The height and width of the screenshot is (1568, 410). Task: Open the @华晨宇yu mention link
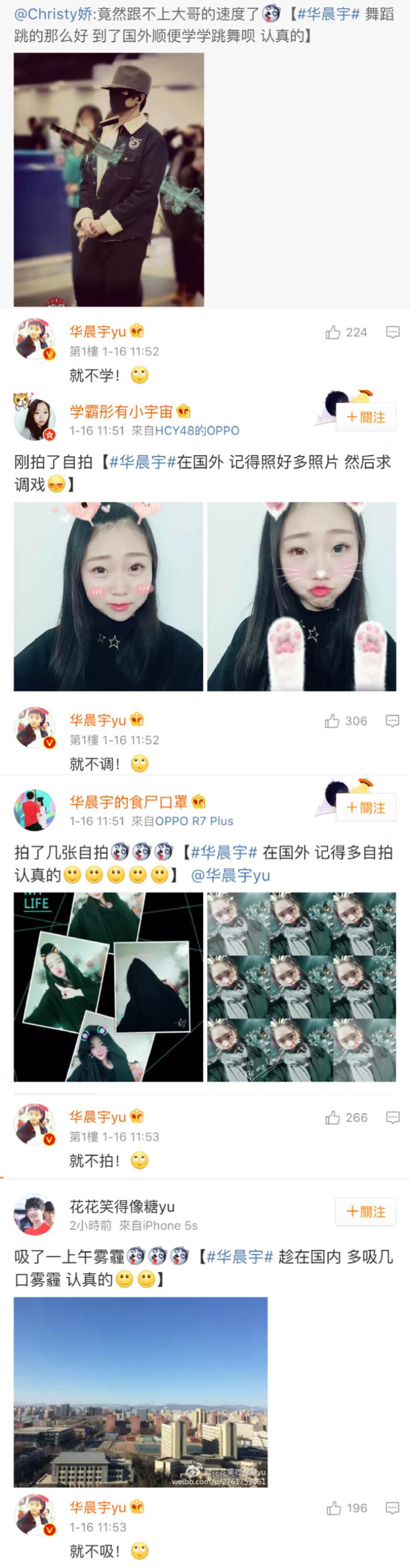(x=231, y=875)
